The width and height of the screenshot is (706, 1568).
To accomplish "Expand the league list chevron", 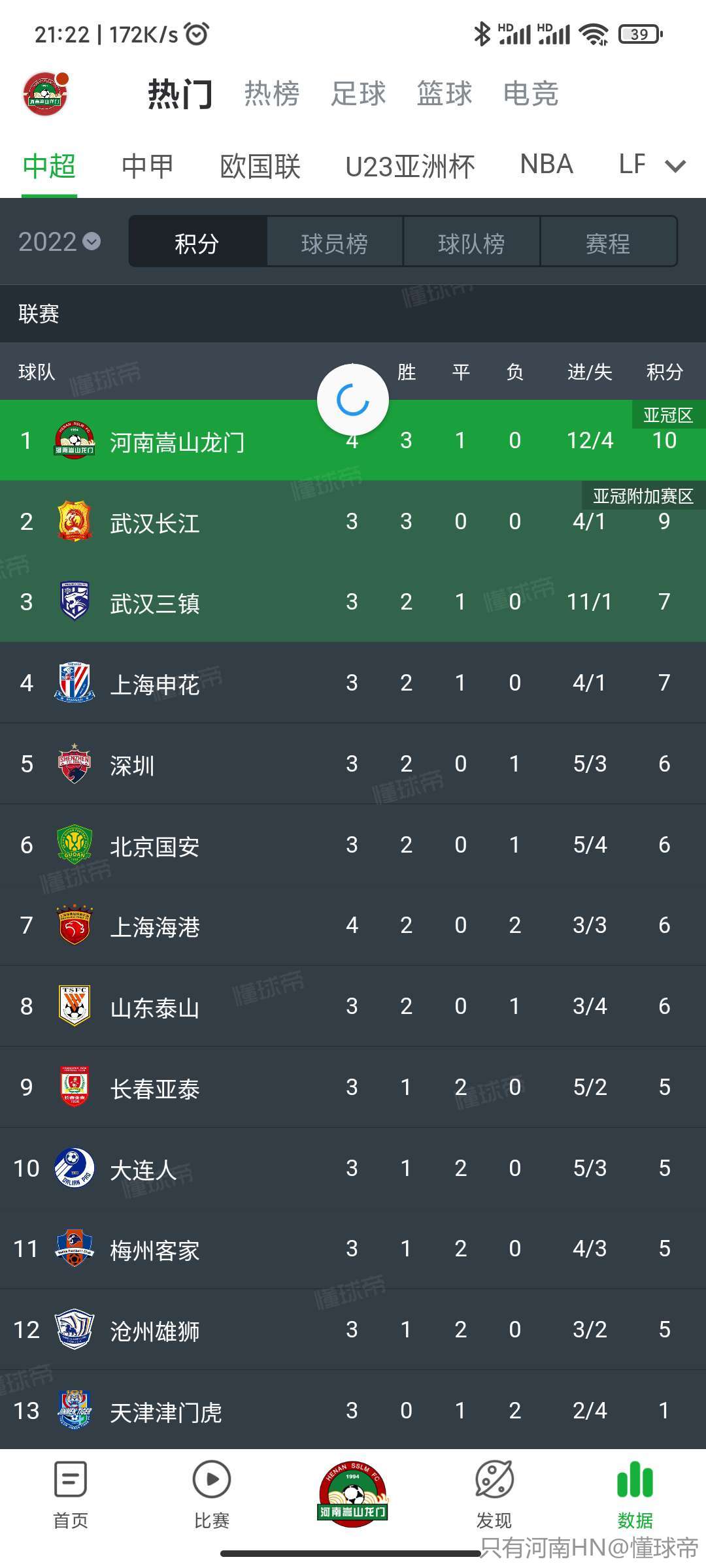I will tap(675, 167).
